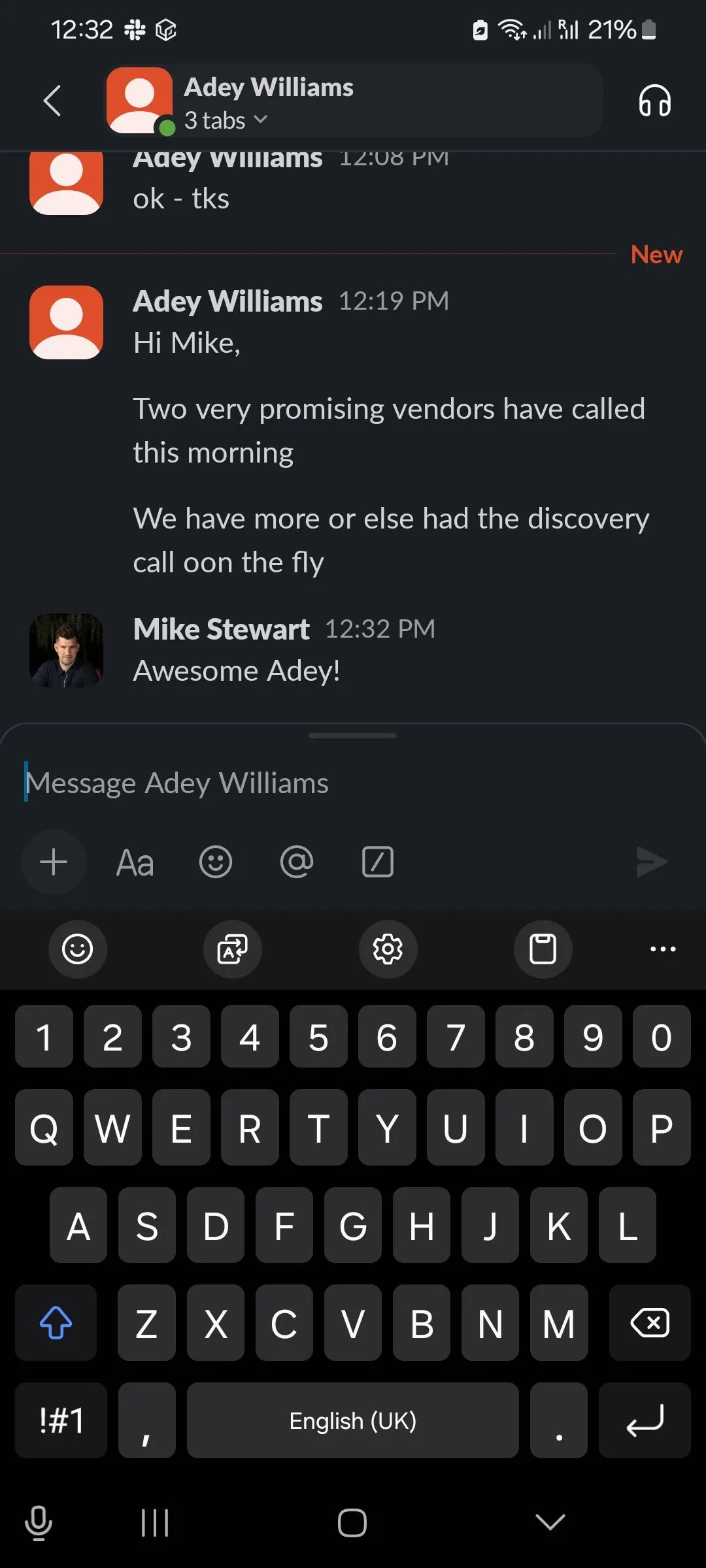Open the emoji picker in composer
Viewport: 706px width, 1568px height.
(216, 862)
